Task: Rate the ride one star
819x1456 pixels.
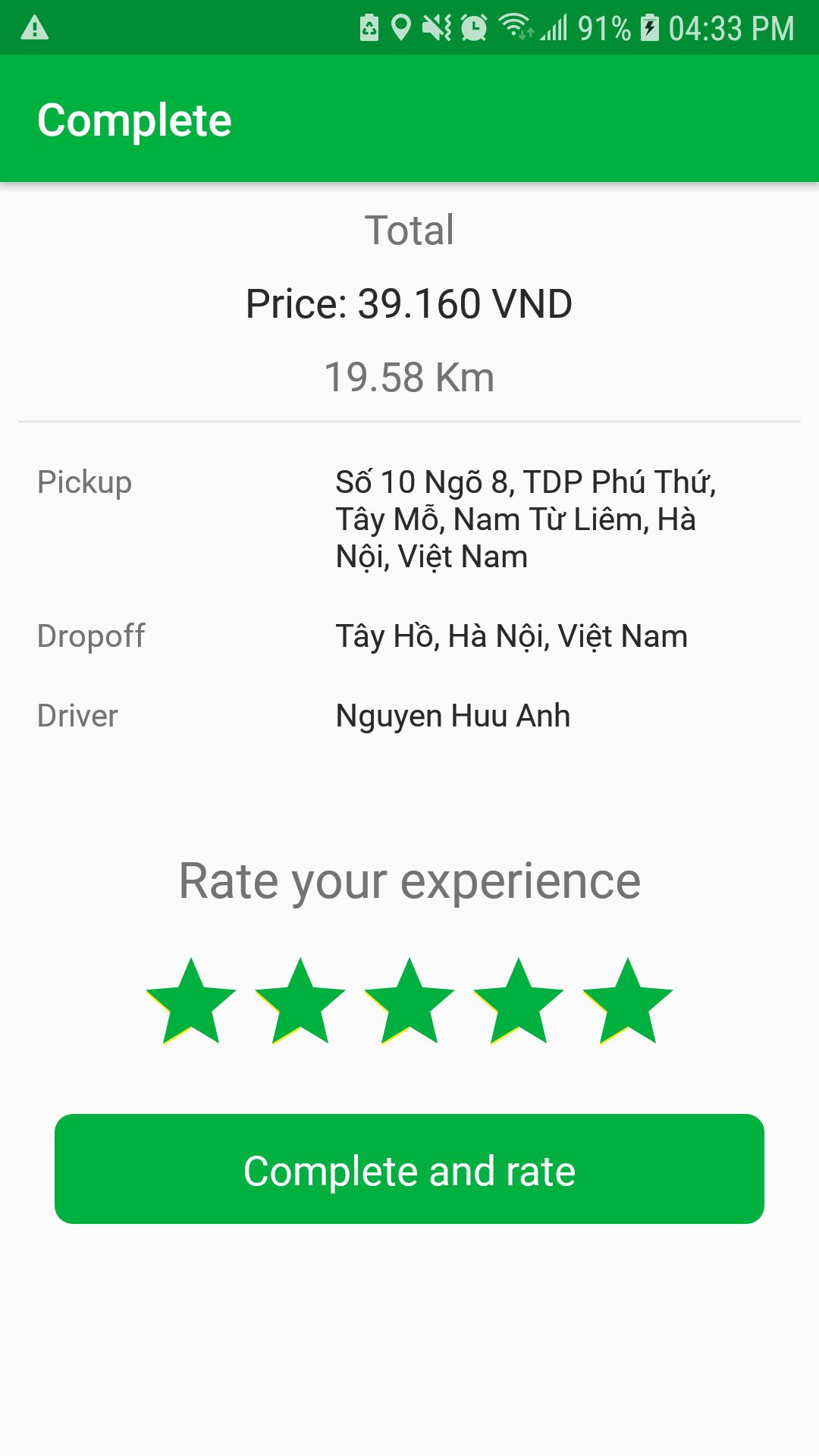Action: click(x=191, y=1003)
